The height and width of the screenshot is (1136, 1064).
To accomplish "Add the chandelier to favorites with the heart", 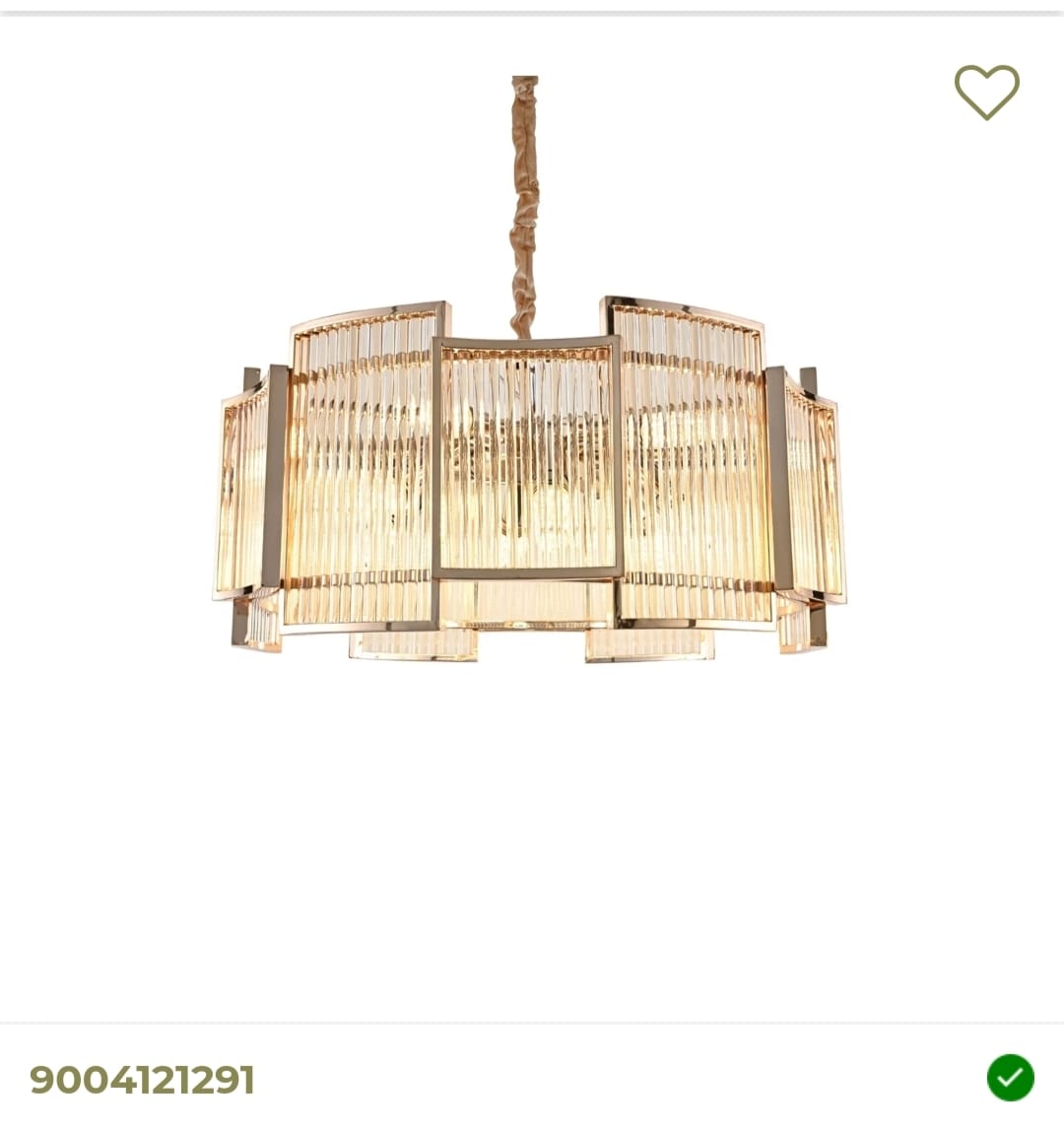I will click(986, 92).
